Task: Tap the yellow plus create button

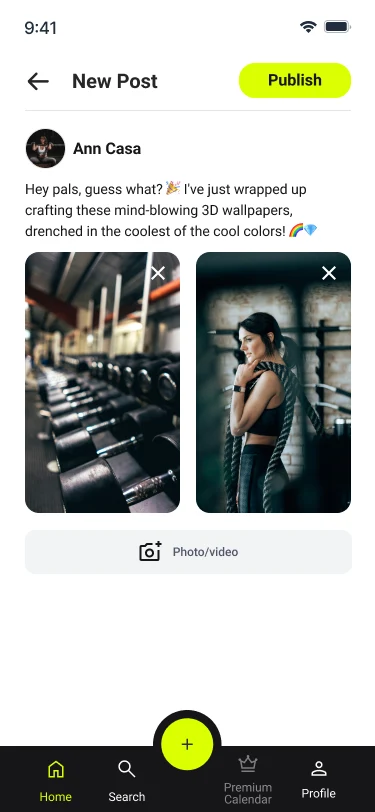Action: point(187,744)
